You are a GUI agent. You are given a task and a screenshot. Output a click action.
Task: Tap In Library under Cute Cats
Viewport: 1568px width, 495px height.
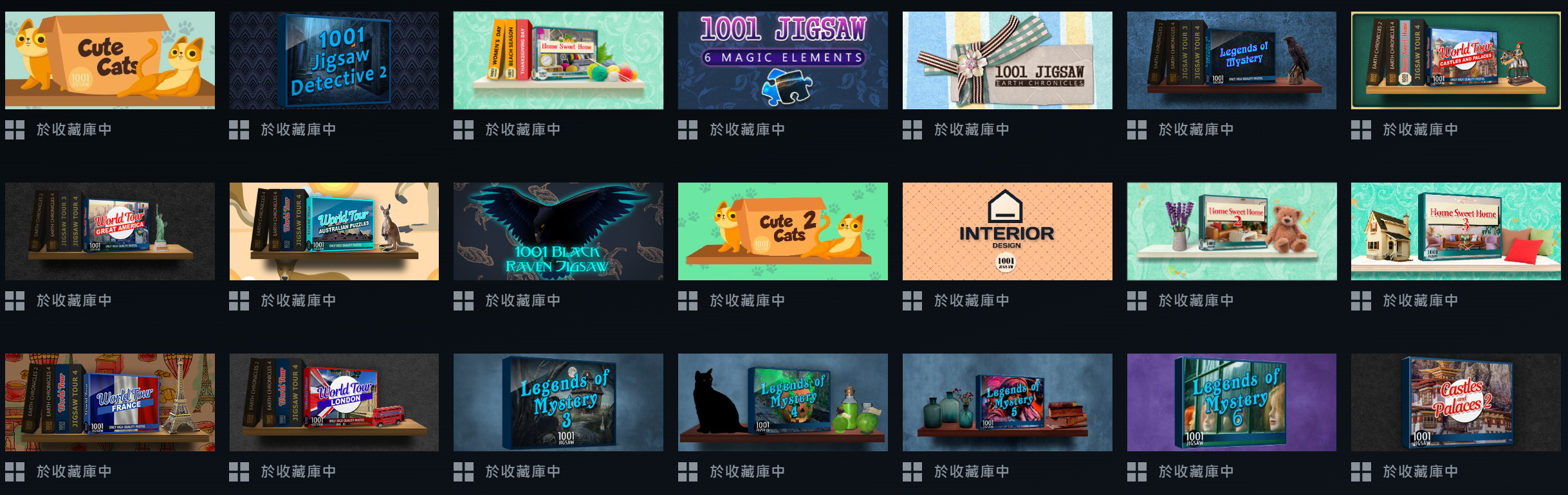pos(73,130)
